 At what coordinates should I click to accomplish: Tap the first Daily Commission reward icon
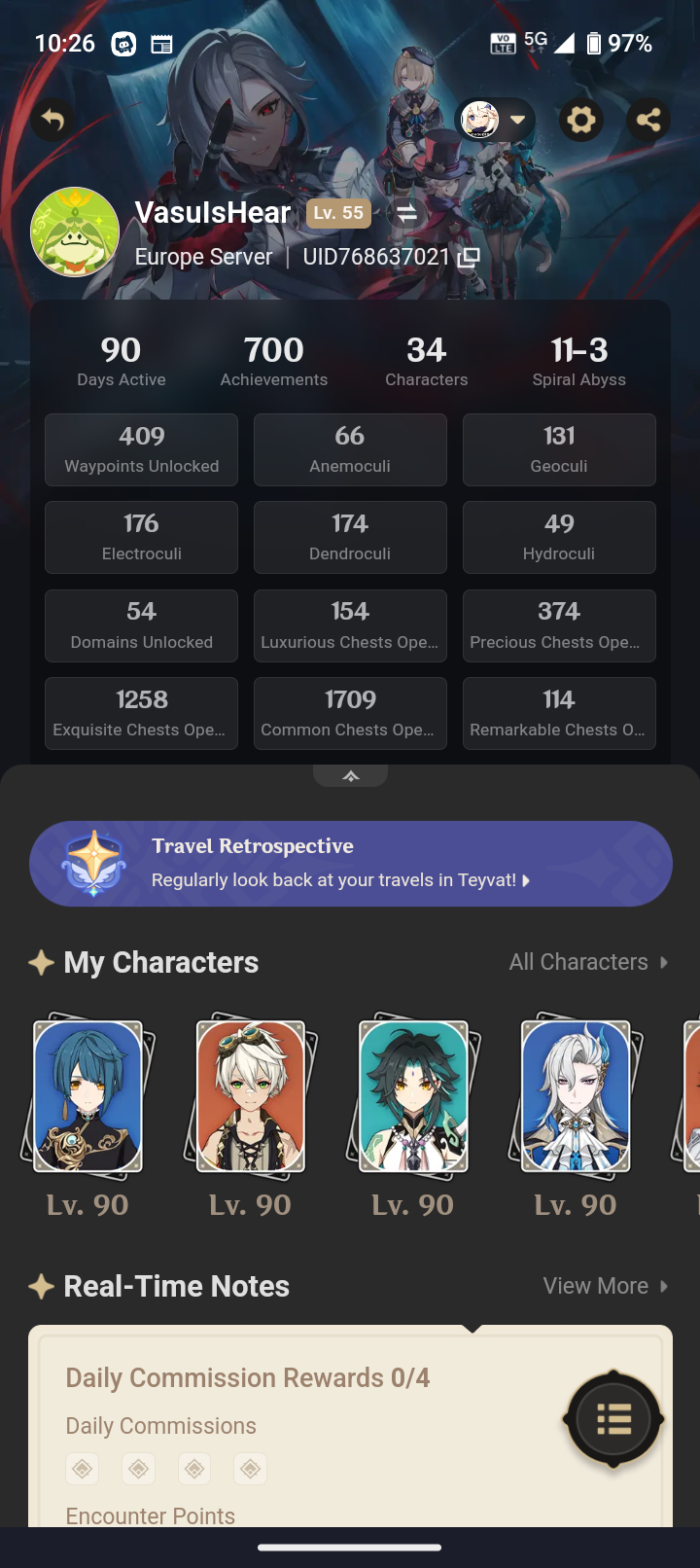coord(82,1469)
